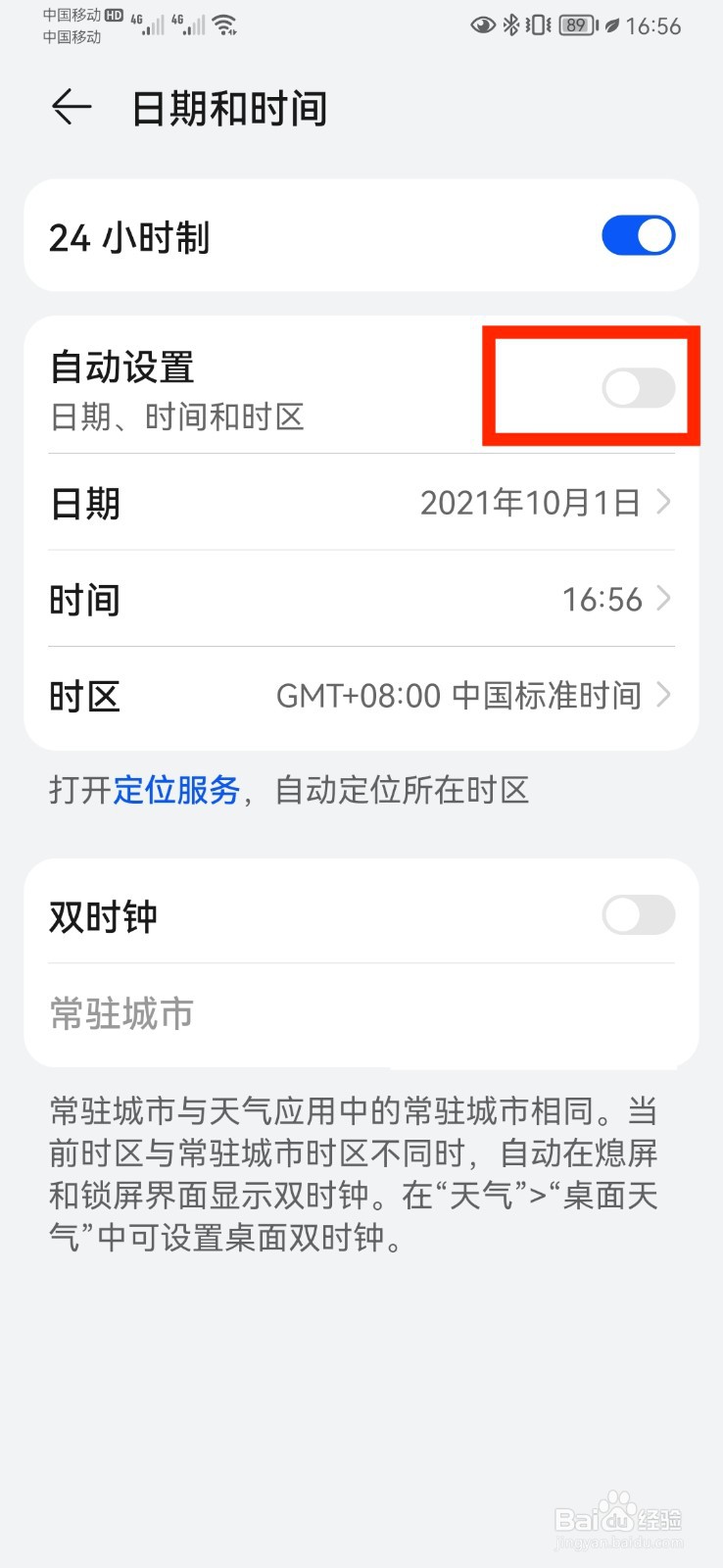Viewport: 723px width, 1568px height.
Task: Tap the power saving leaf icon
Action: [611, 26]
